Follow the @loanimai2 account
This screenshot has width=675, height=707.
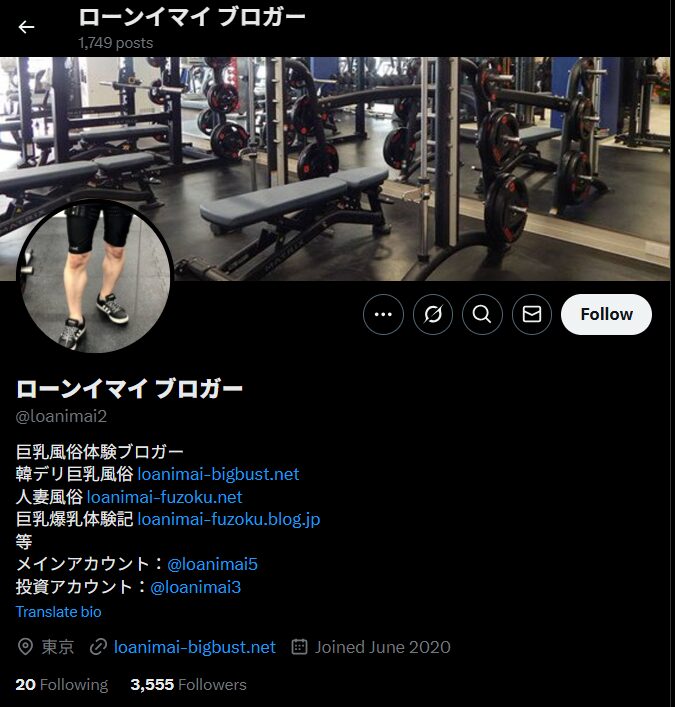click(x=606, y=314)
